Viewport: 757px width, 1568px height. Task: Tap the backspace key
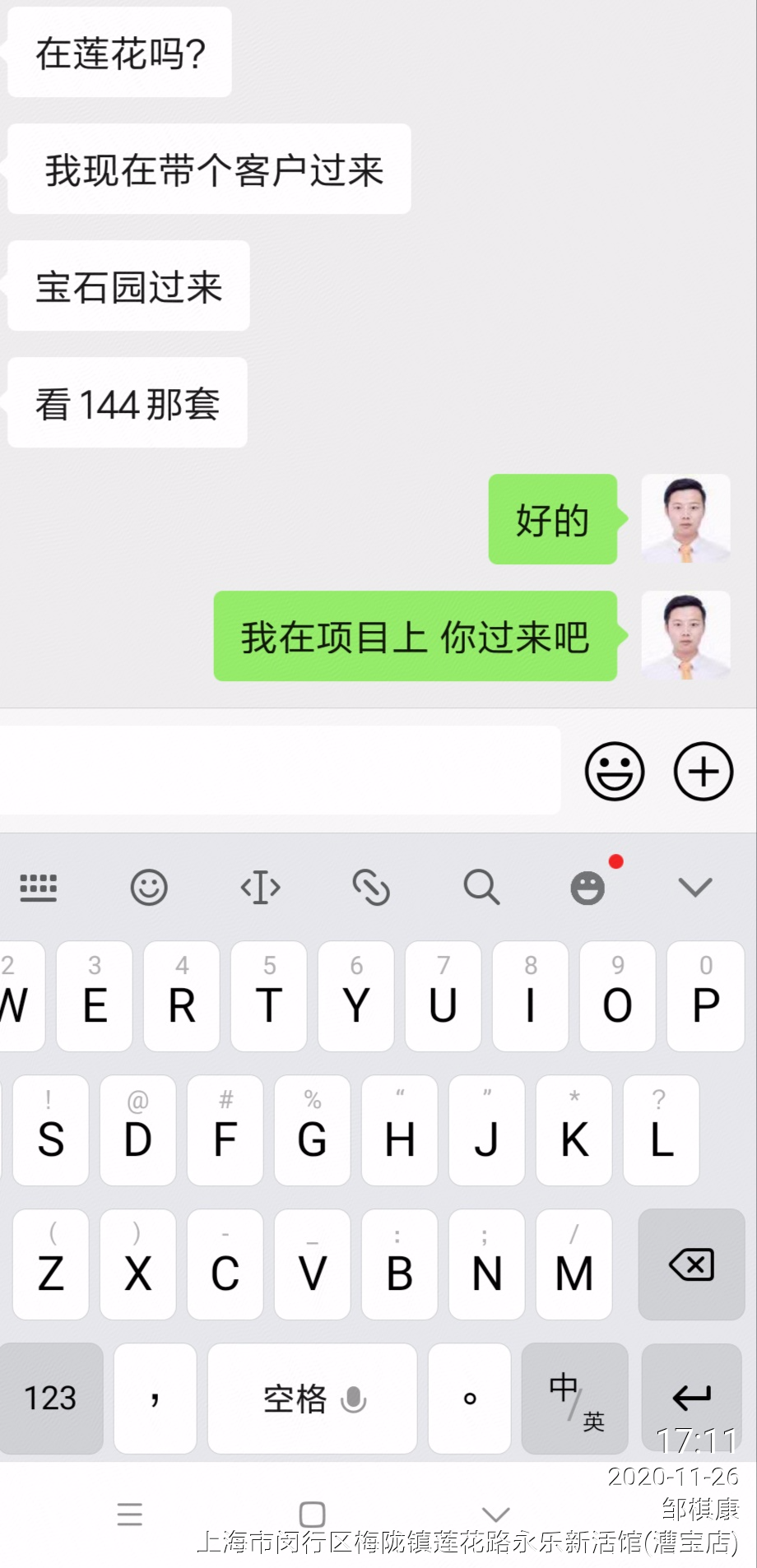tap(692, 1264)
